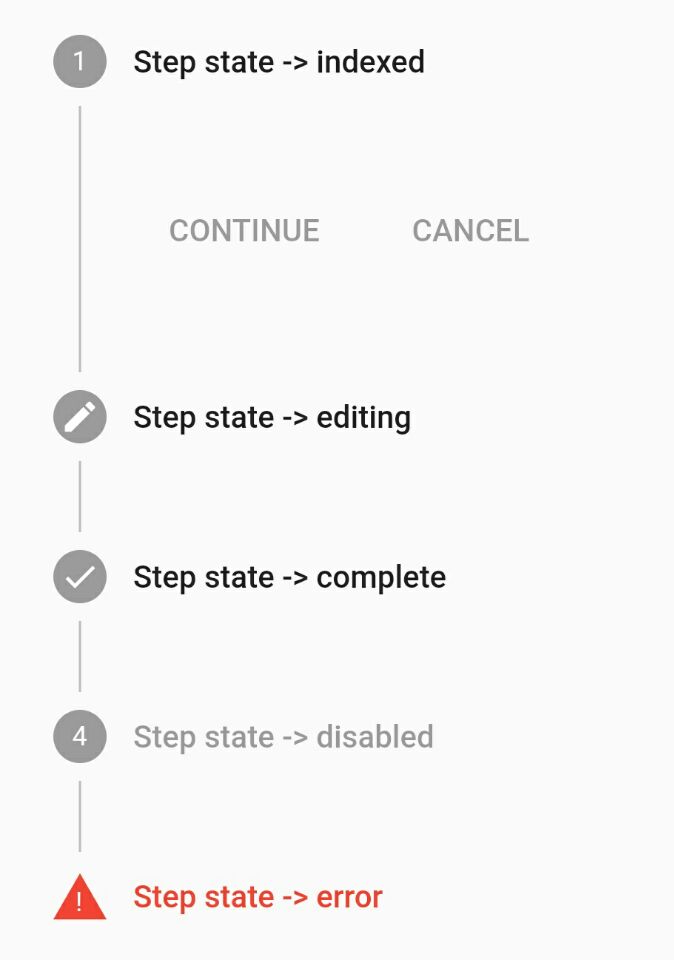Select the 'Step state -> indexed' step
The height and width of the screenshot is (960, 674).
coord(278,62)
